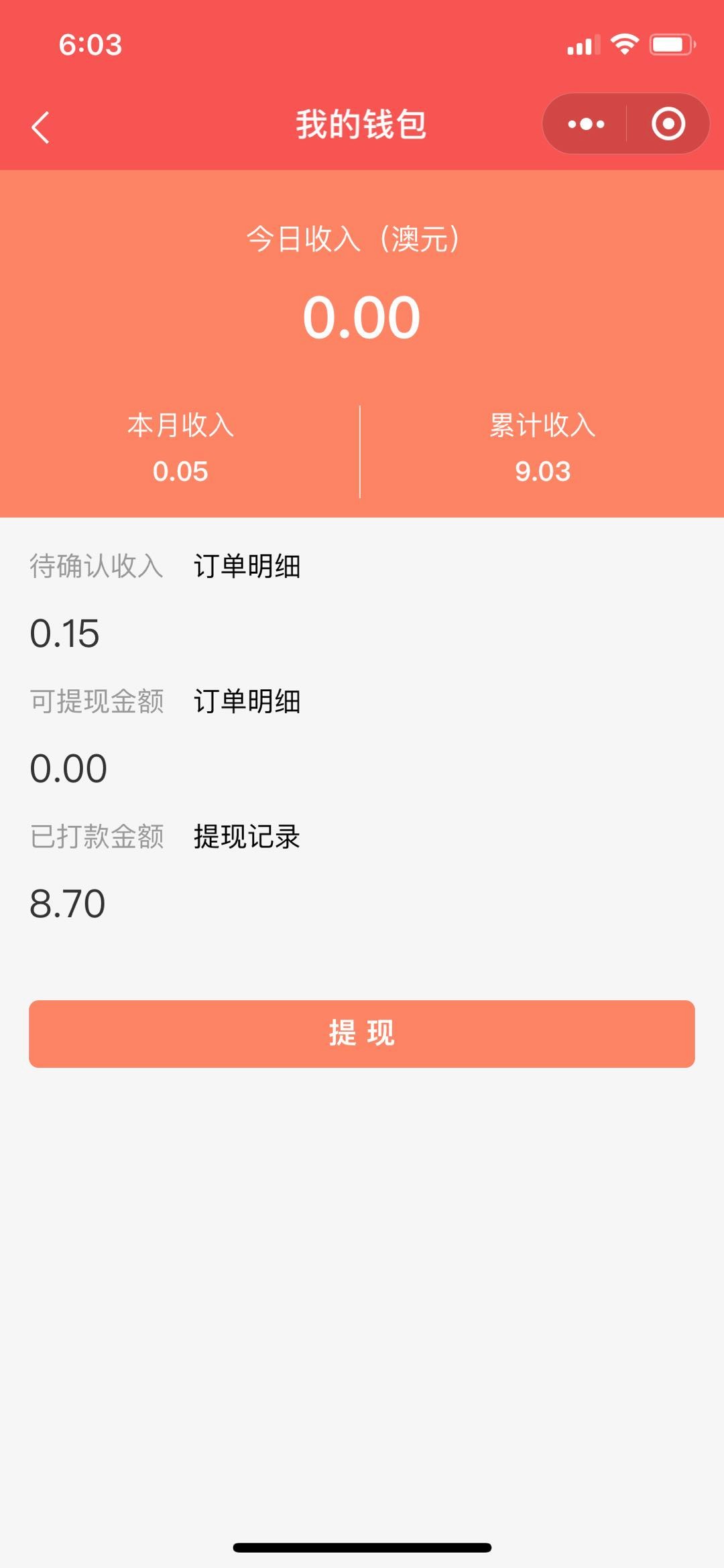Open 订单明细 next to 待确认收入
Viewport: 724px width, 1568px height.
coord(247,566)
